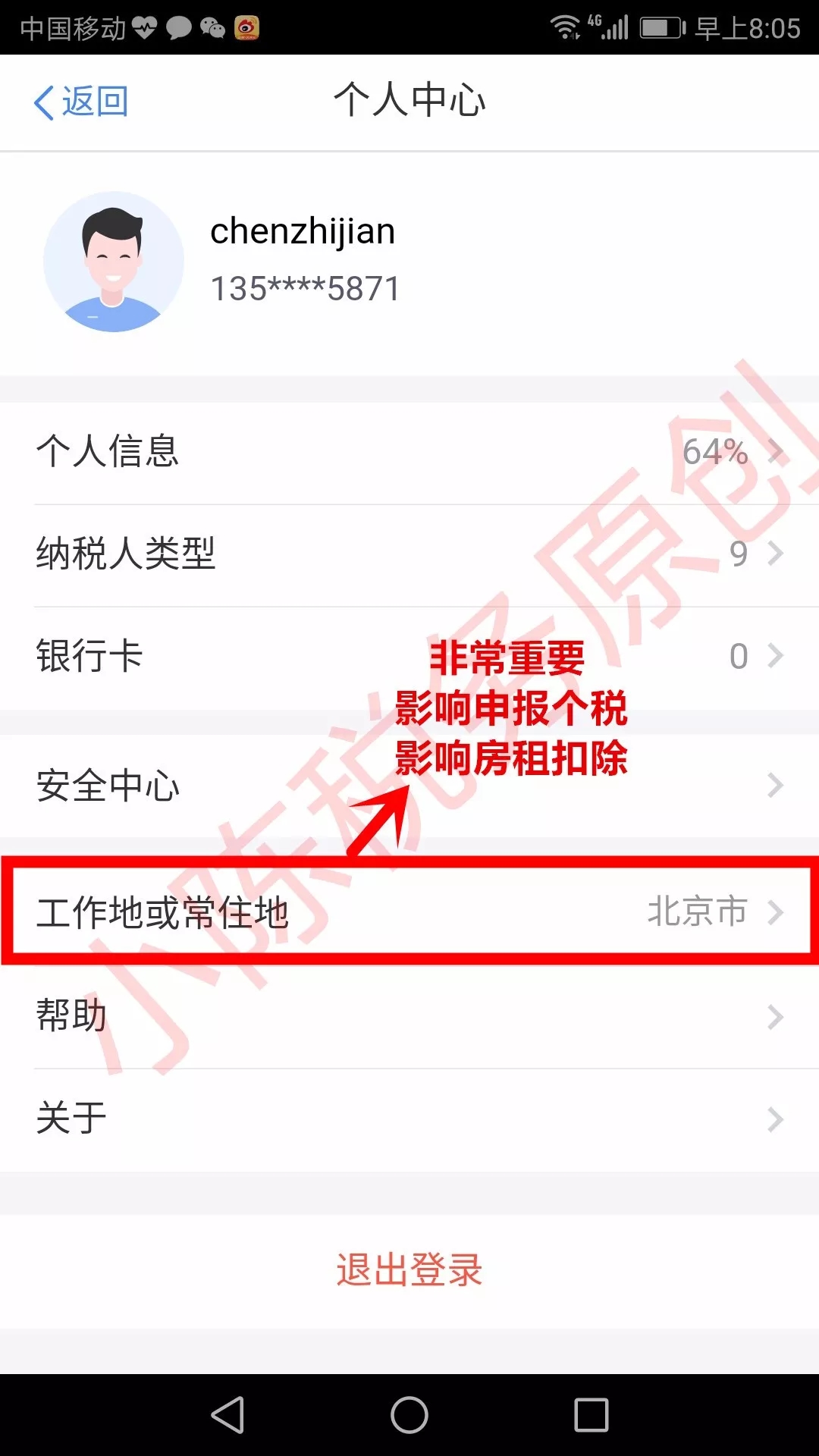Screen dimensions: 819x1456
Task: Open 帮助 row
Action: [409, 1016]
